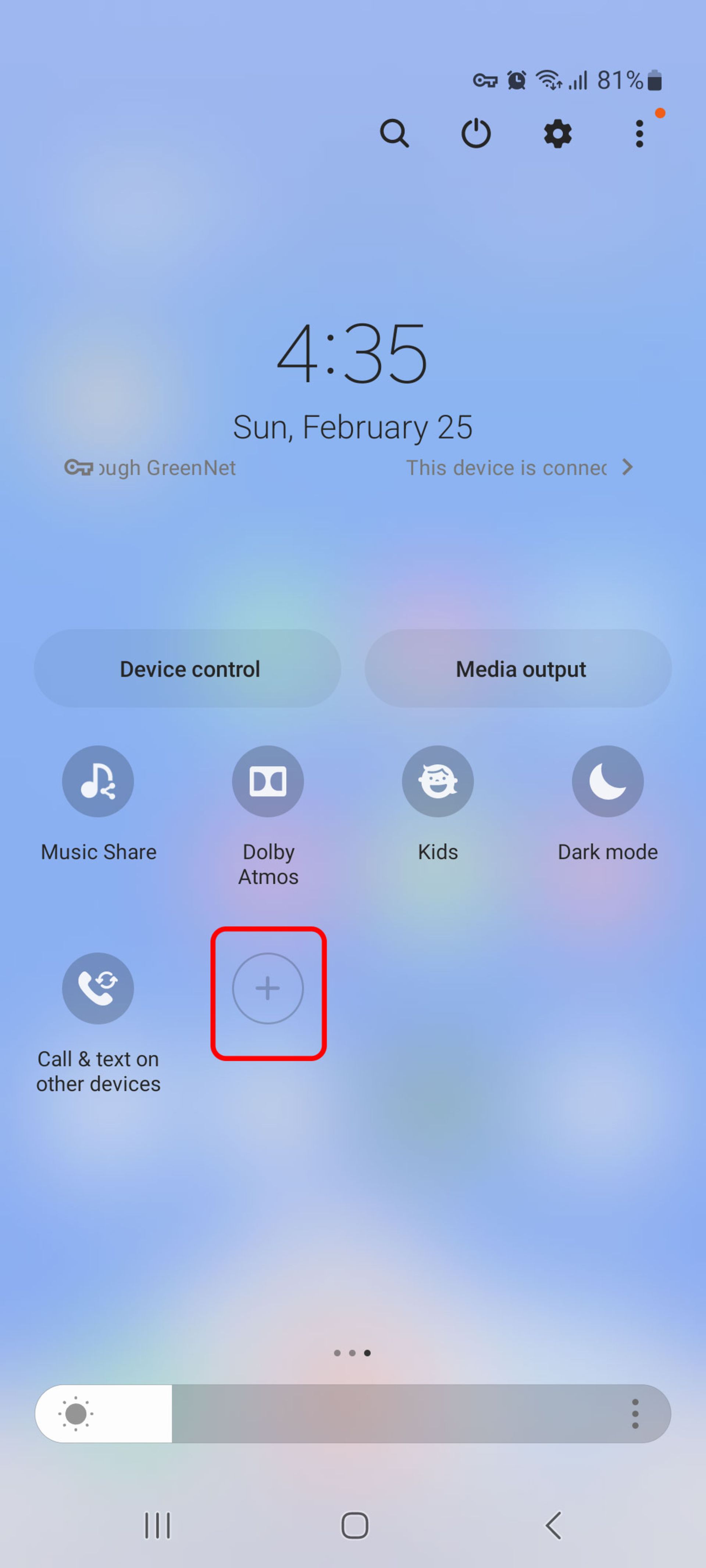Viewport: 706px width, 1568px height.
Task: Open the quick settings search
Action: (394, 133)
